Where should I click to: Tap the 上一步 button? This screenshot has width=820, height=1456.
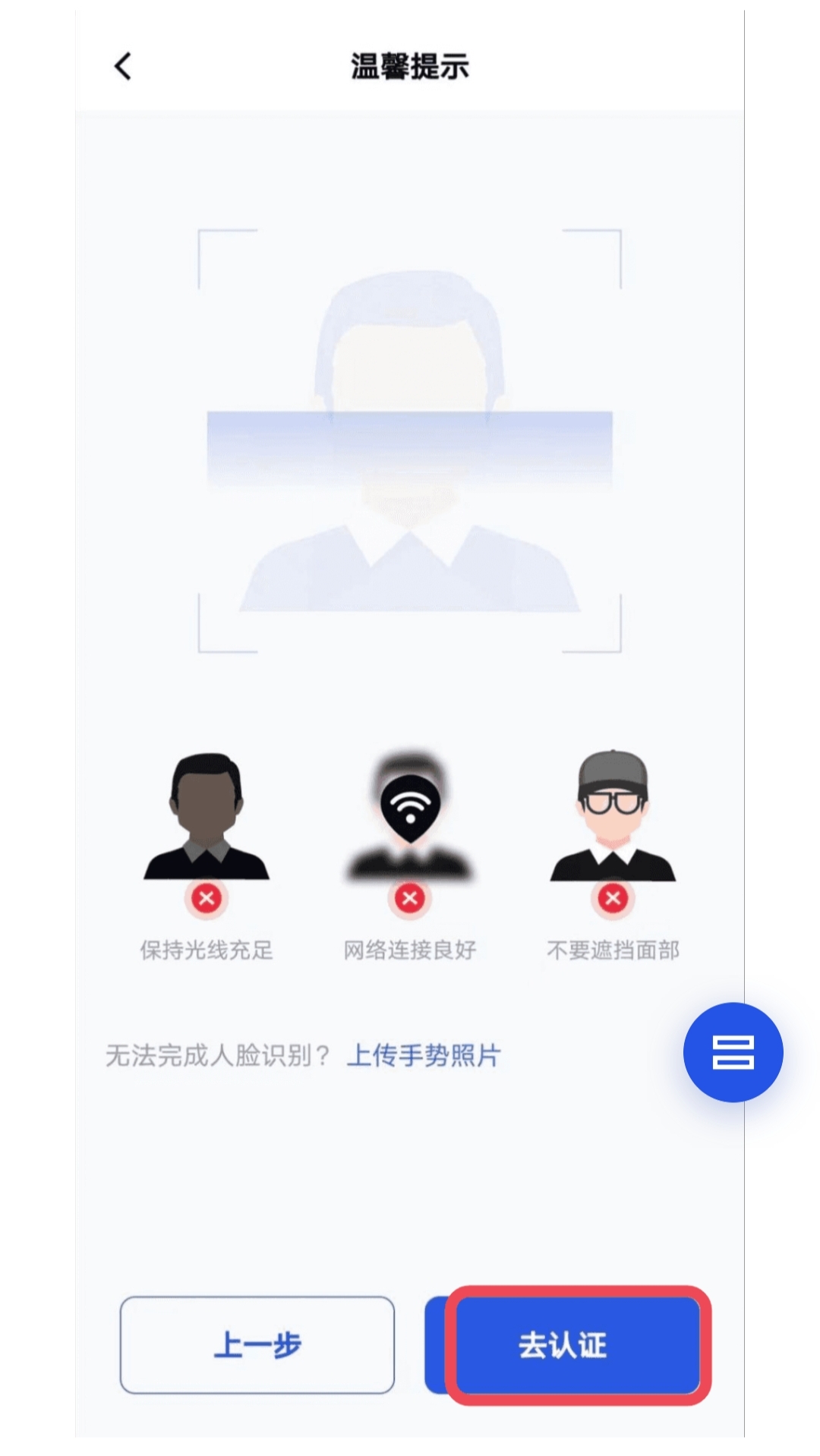[257, 1345]
